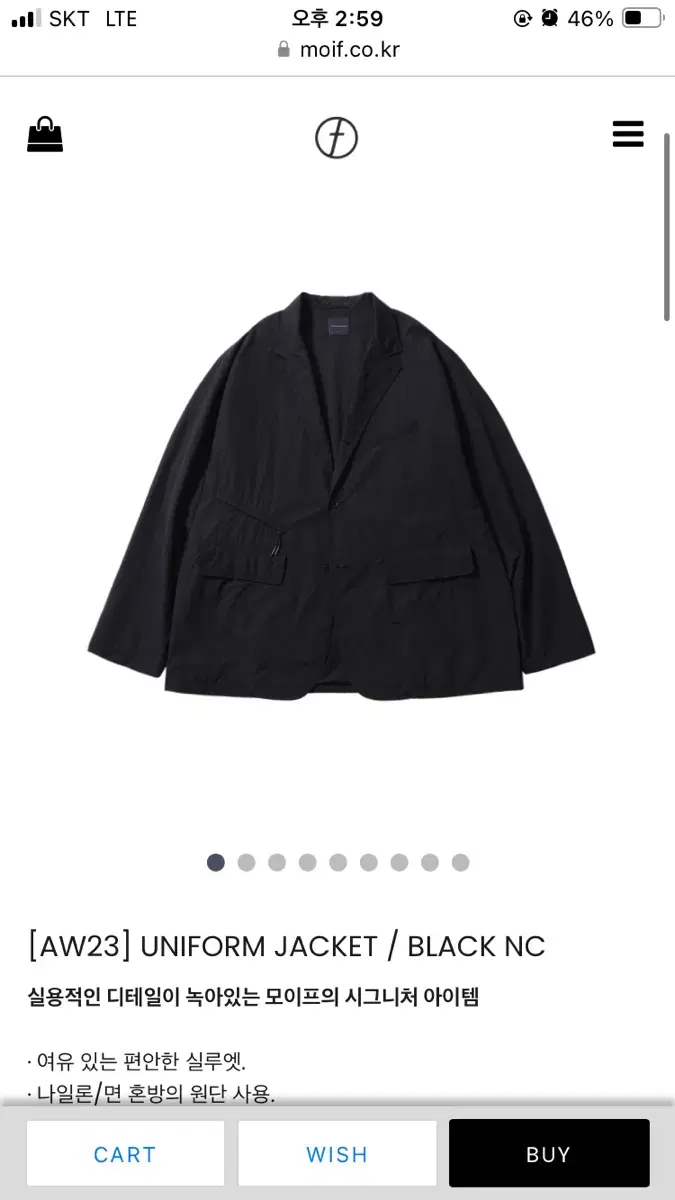Open the uniform jacket product image
Screen dimensions: 675x1200
(337, 497)
